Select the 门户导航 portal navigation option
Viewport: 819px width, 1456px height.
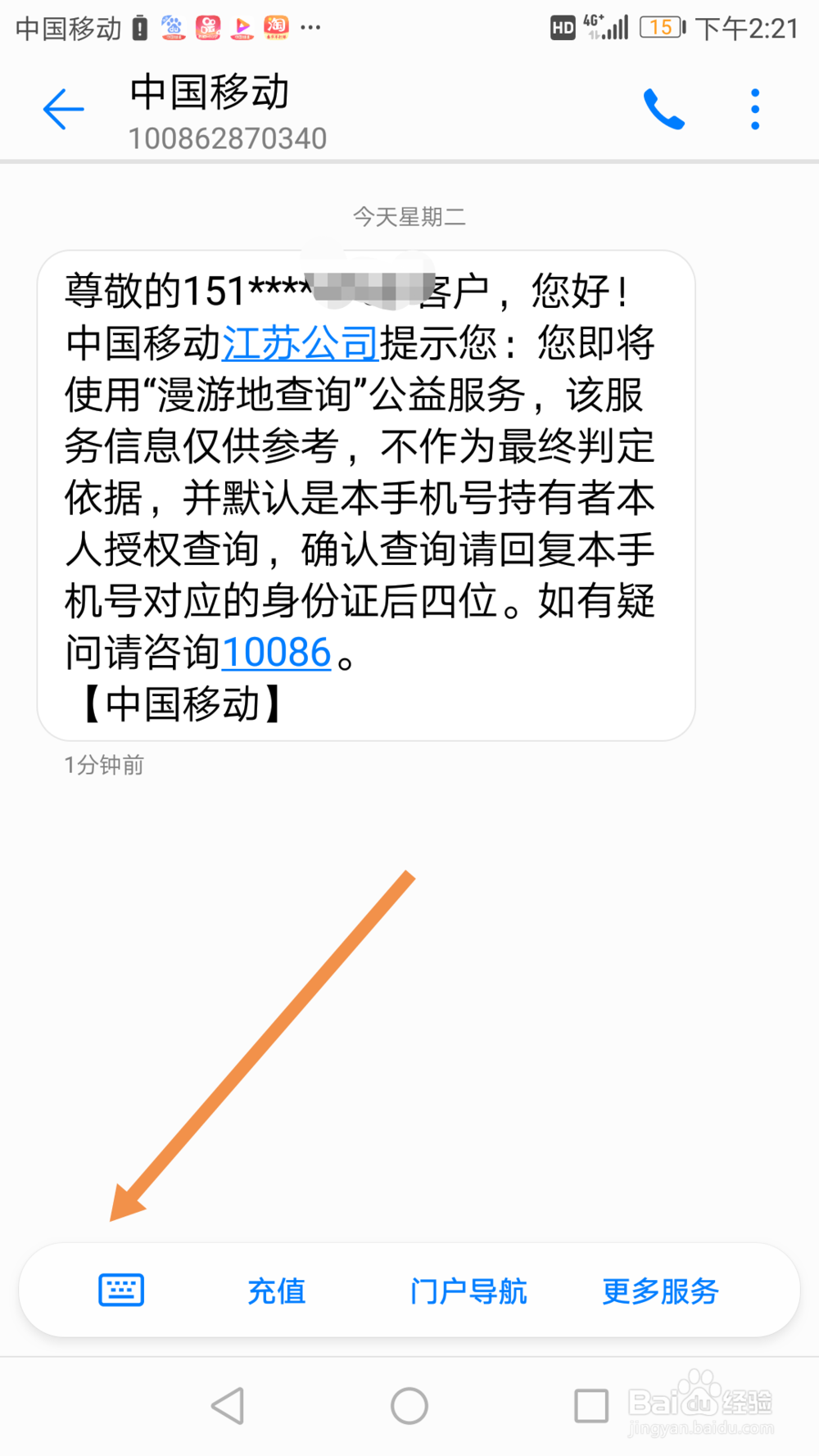click(468, 1291)
